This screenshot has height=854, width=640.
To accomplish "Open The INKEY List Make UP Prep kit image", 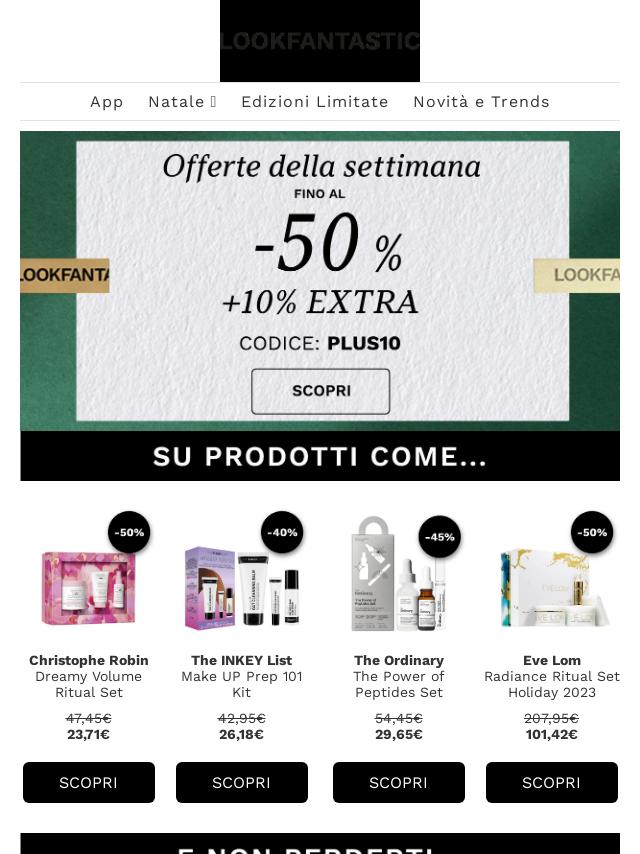I will [x=242, y=583].
